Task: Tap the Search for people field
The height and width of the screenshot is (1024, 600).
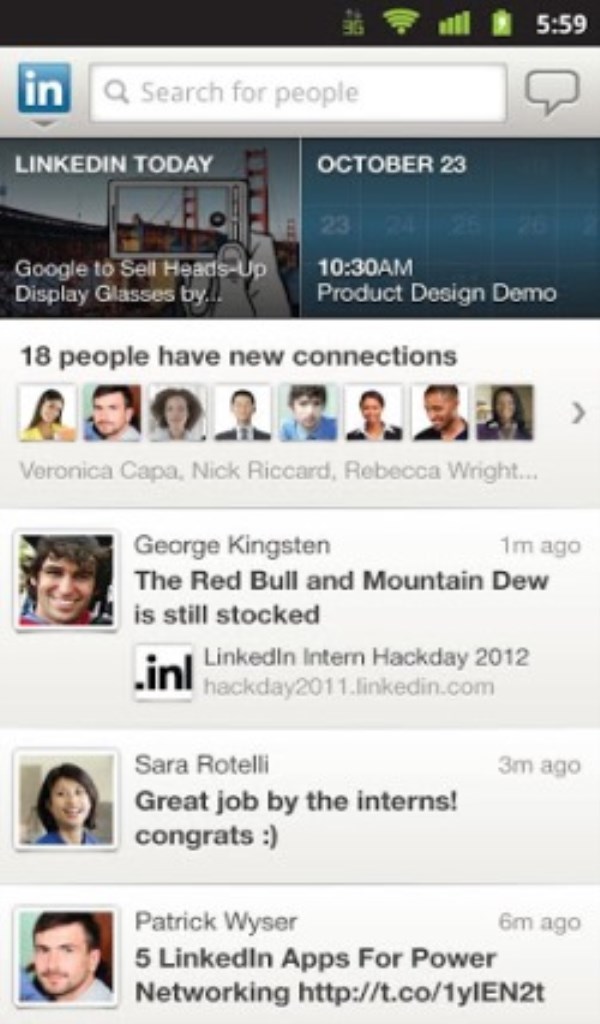Action: coord(298,93)
